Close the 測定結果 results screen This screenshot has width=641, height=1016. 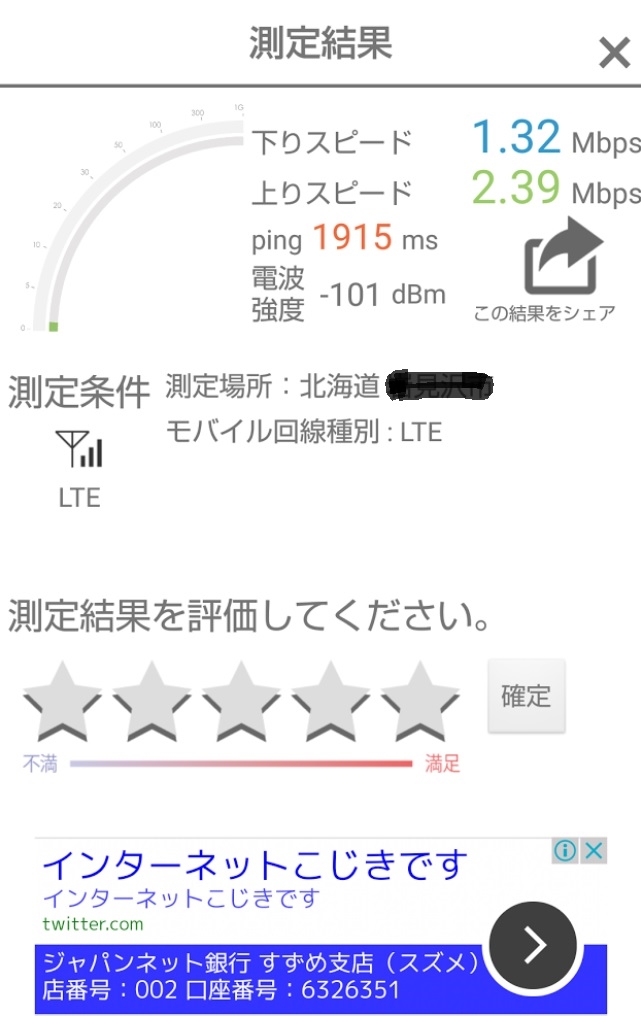point(613,52)
